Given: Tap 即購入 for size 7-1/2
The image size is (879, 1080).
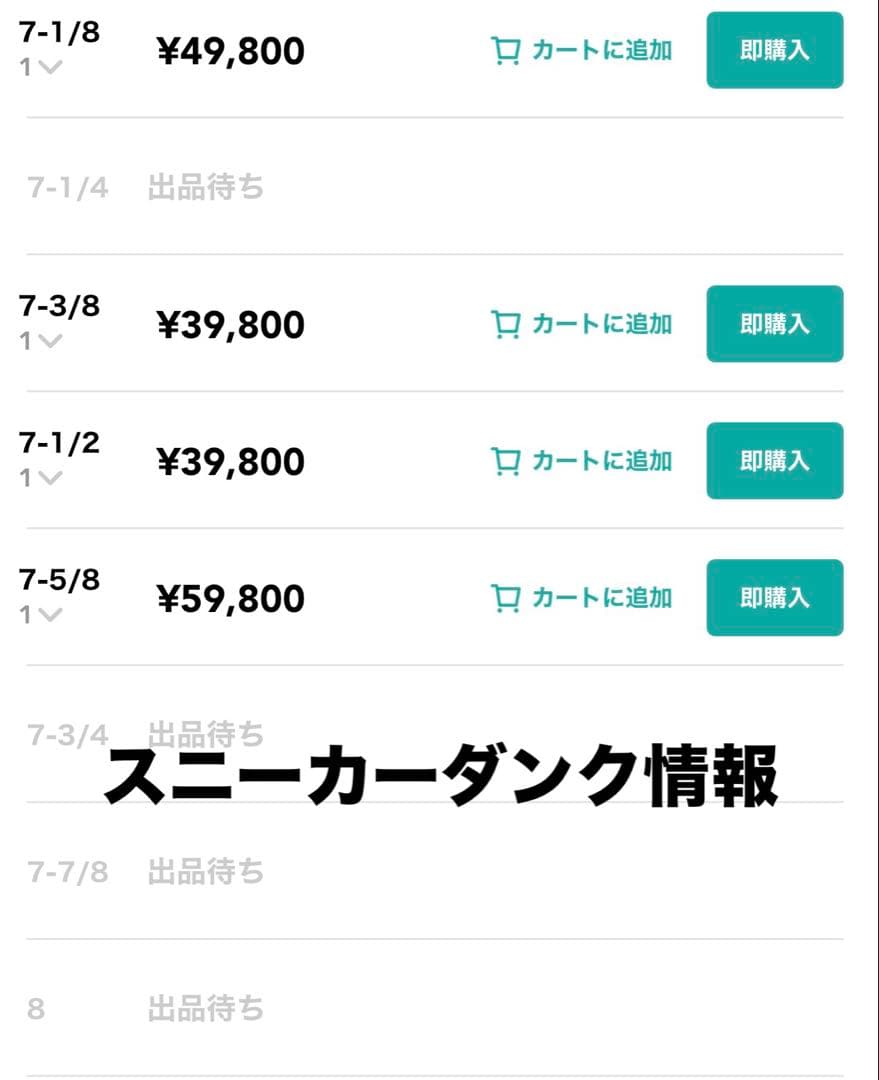Looking at the screenshot, I should pos(774,461).
